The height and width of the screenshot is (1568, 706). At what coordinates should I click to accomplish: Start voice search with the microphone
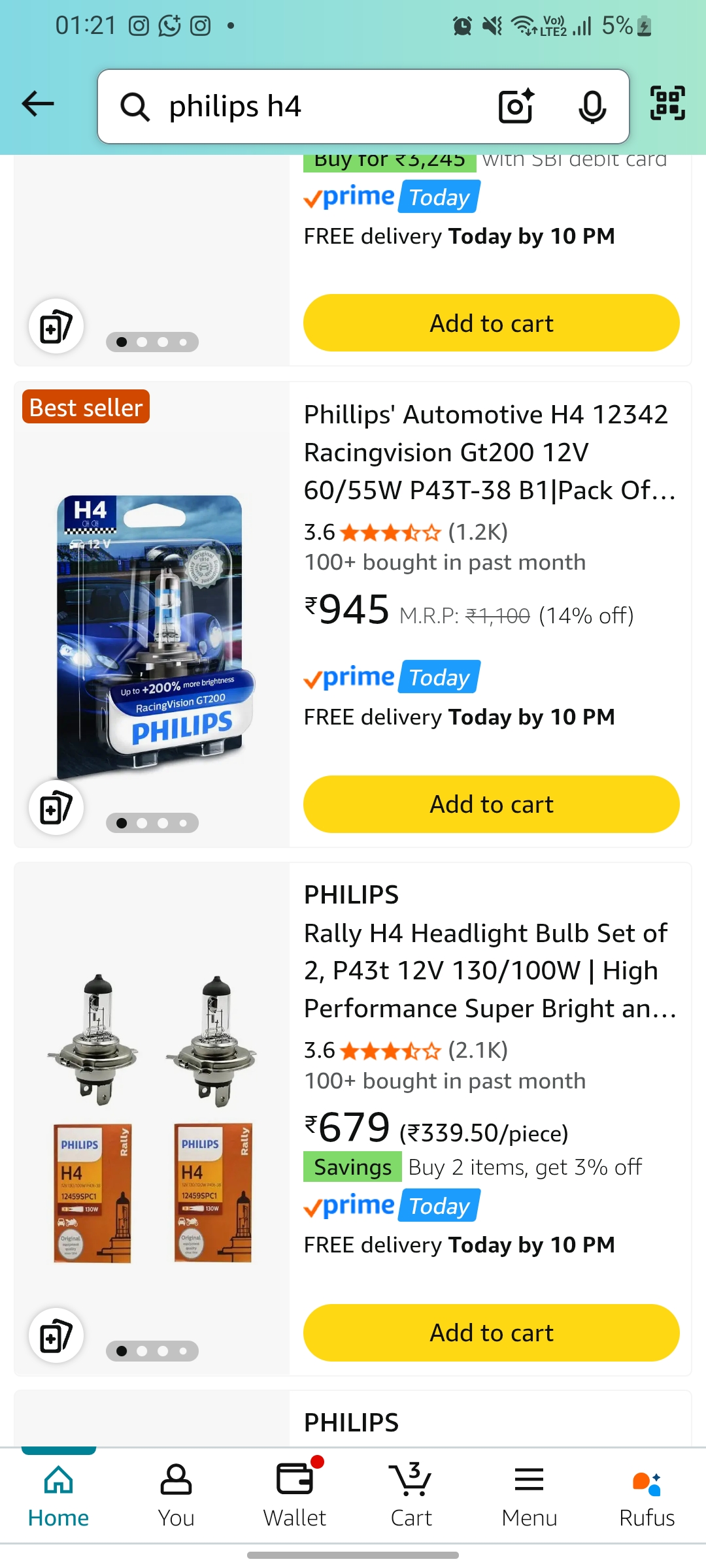[x=592, y=106]
